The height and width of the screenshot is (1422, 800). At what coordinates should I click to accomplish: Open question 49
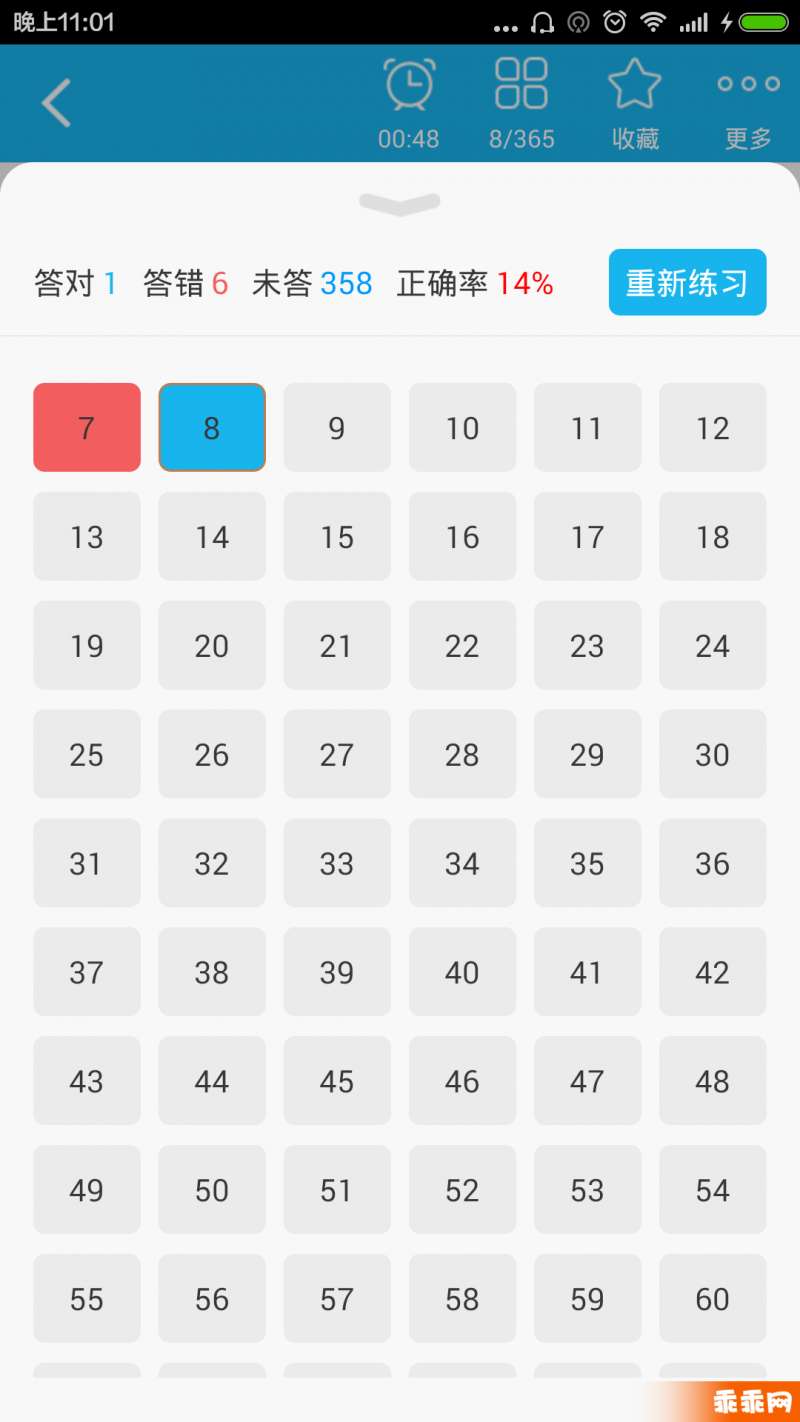coord(87,1190)
